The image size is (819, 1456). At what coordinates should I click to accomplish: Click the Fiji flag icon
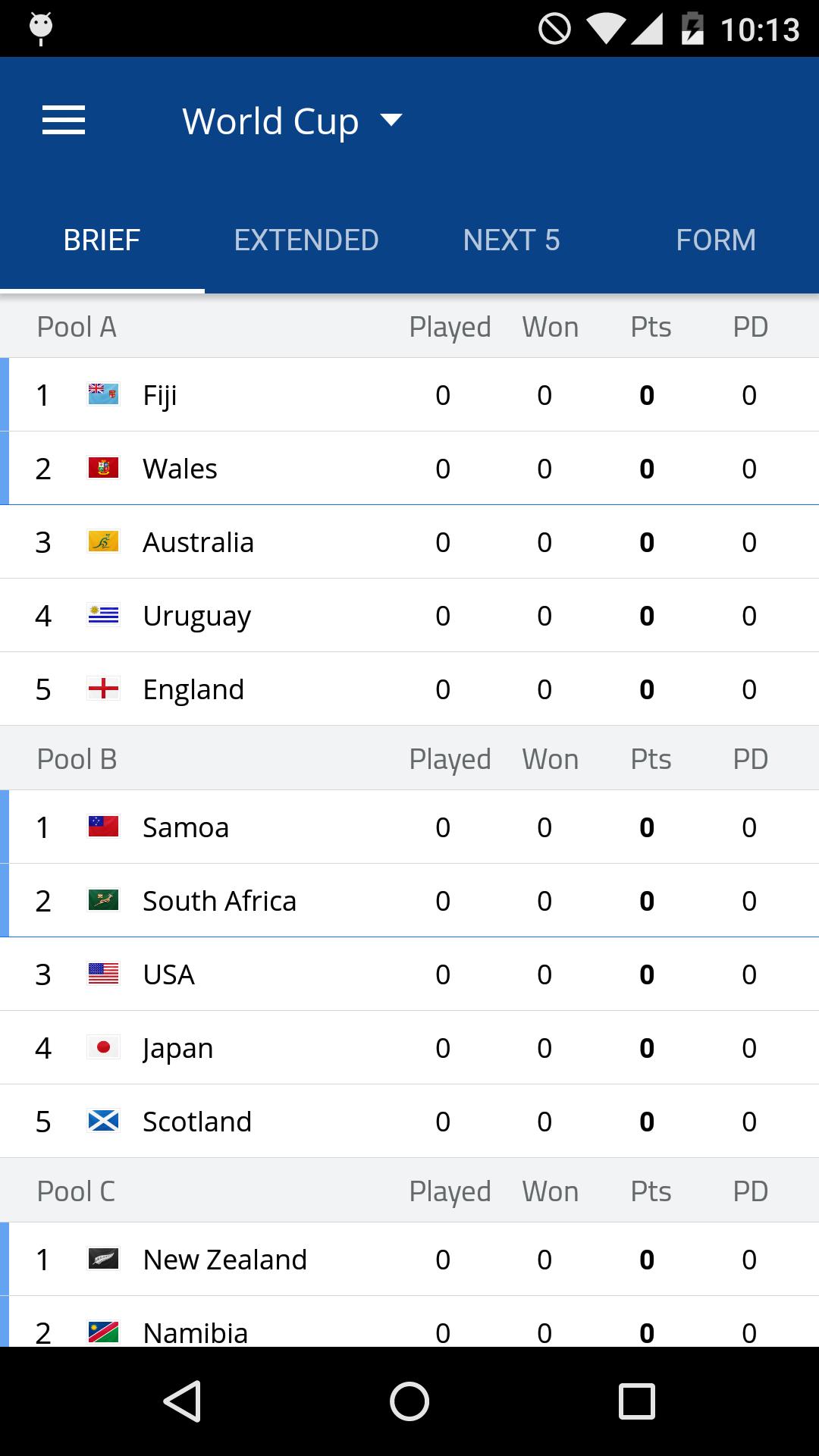pos(104,394)
